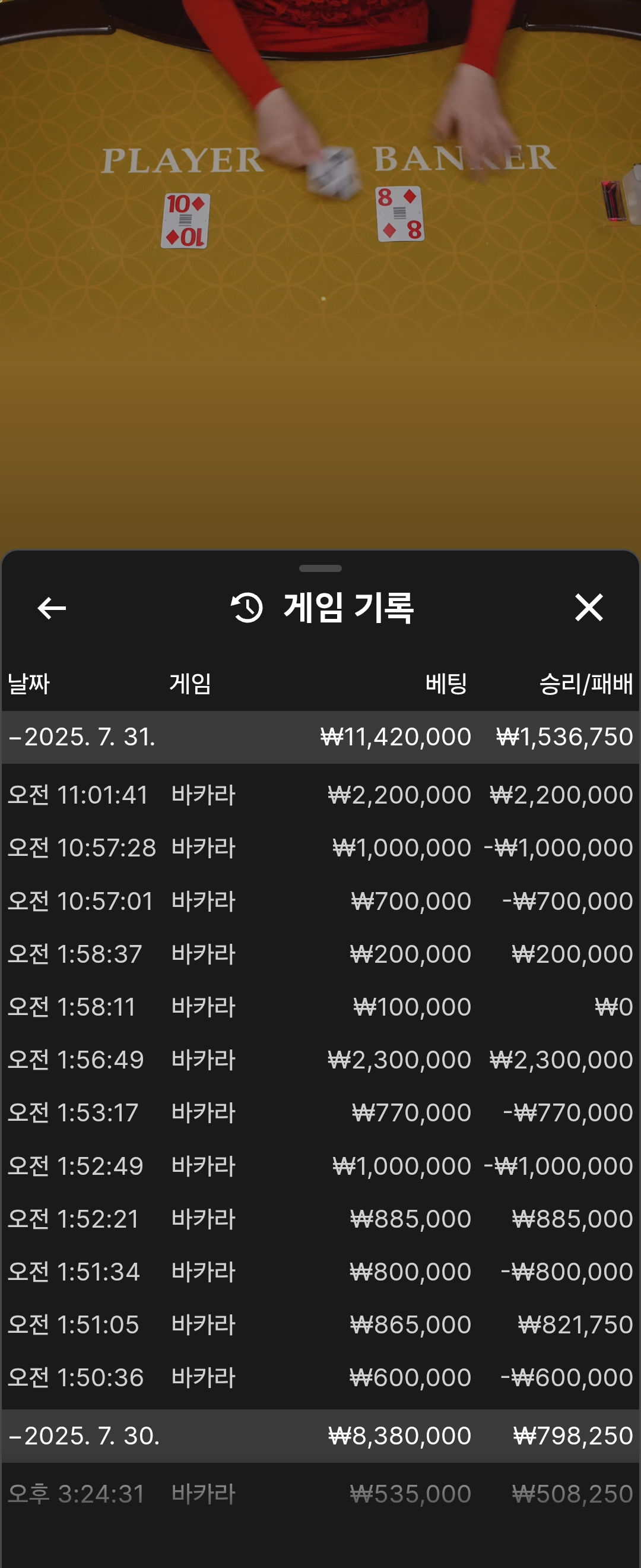This screenshot has width=641, height=1568.
Task: Open the 오전 11:01:41 baccarat record
Action: pos(320,795)
